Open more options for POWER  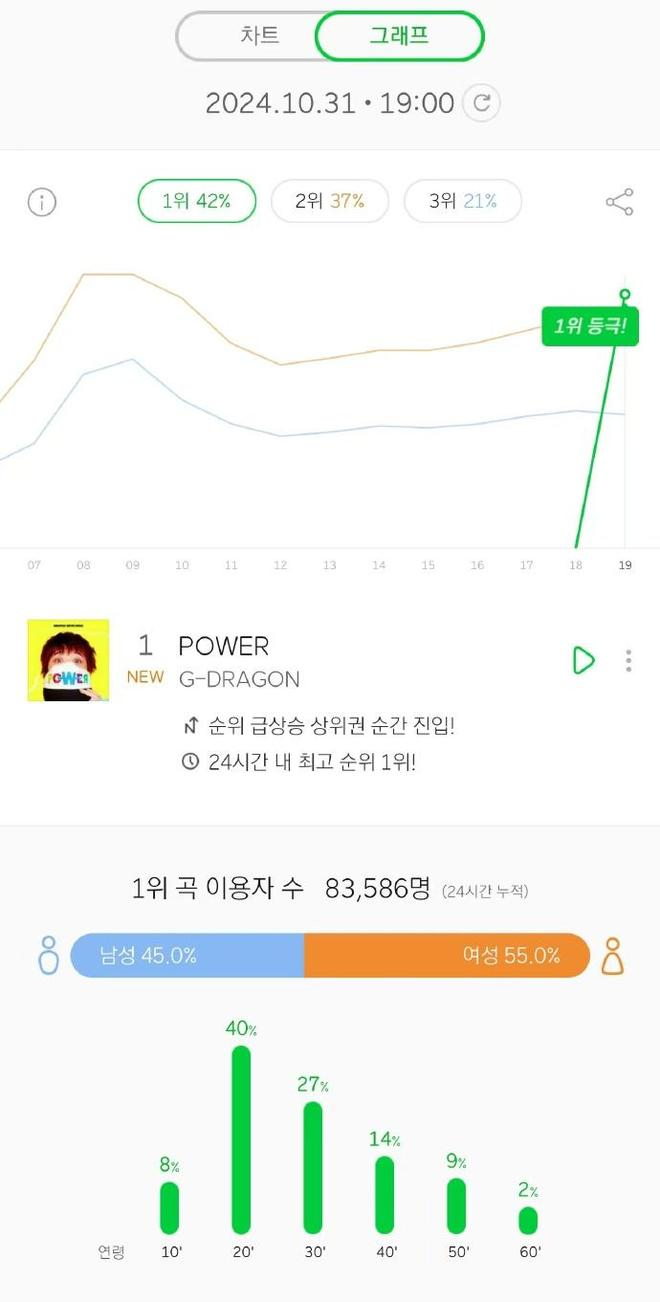(628, 660)
